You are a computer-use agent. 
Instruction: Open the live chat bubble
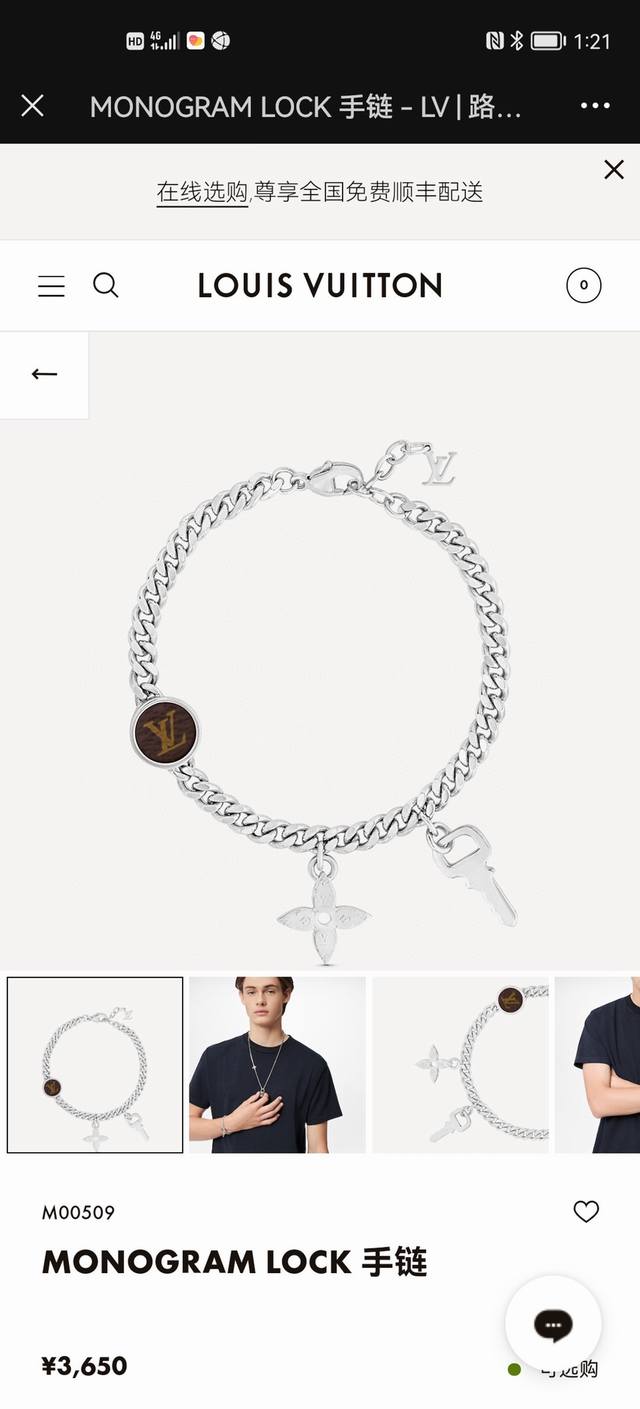553,1324
